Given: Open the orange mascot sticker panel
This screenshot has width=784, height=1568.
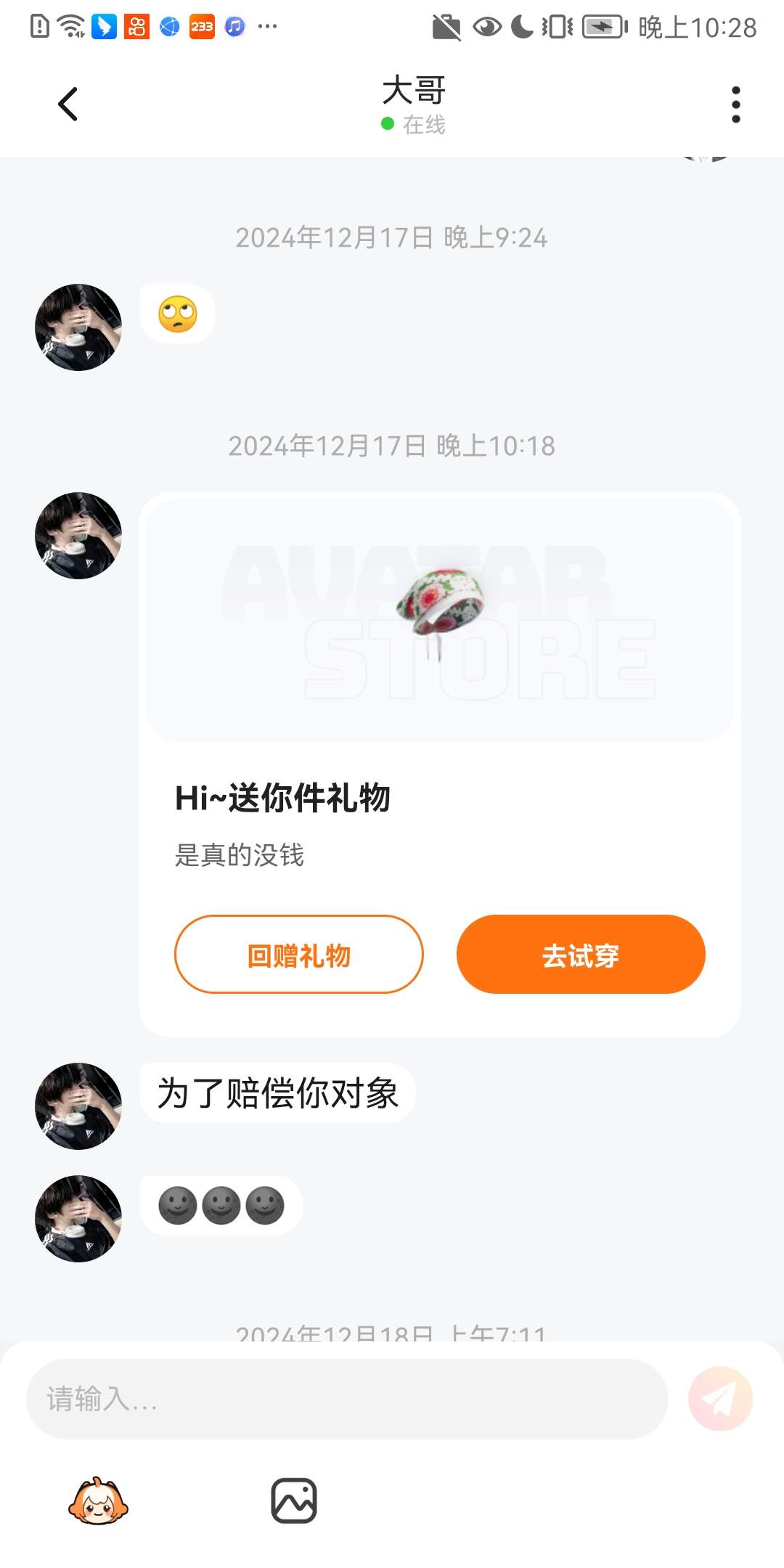Looking at the screenshot, I should (98, 1501).
